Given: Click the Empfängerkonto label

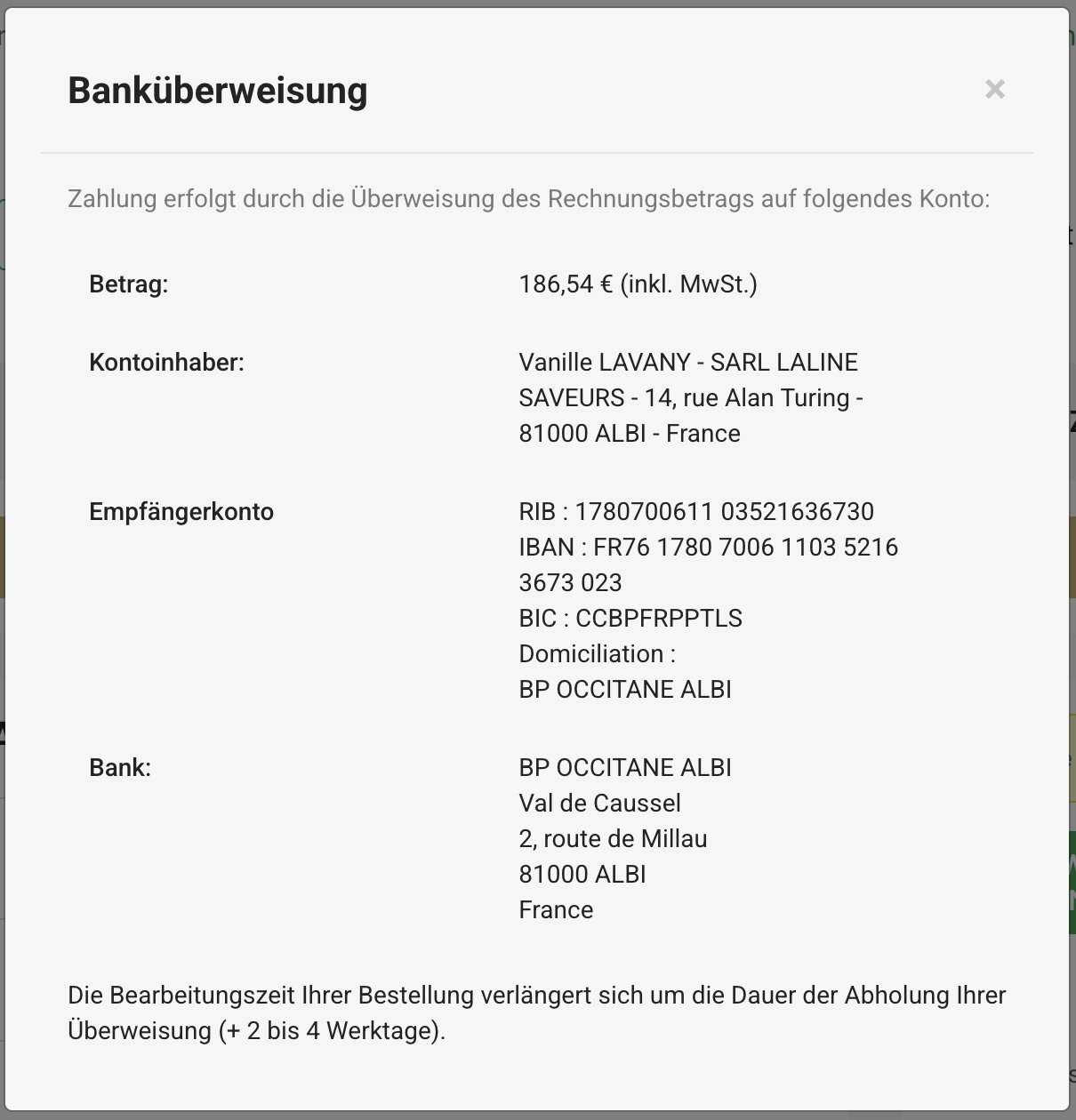Looking at the screenshot, I should (x=181, y=511).
